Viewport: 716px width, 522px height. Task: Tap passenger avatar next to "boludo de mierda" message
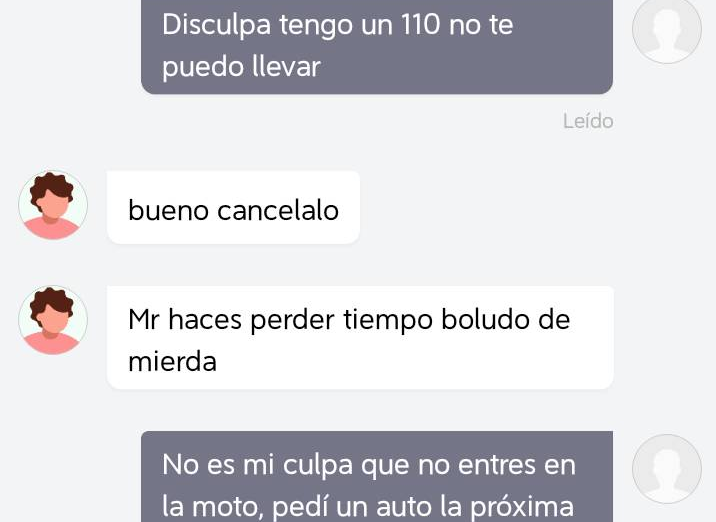(x=53, y=320)
